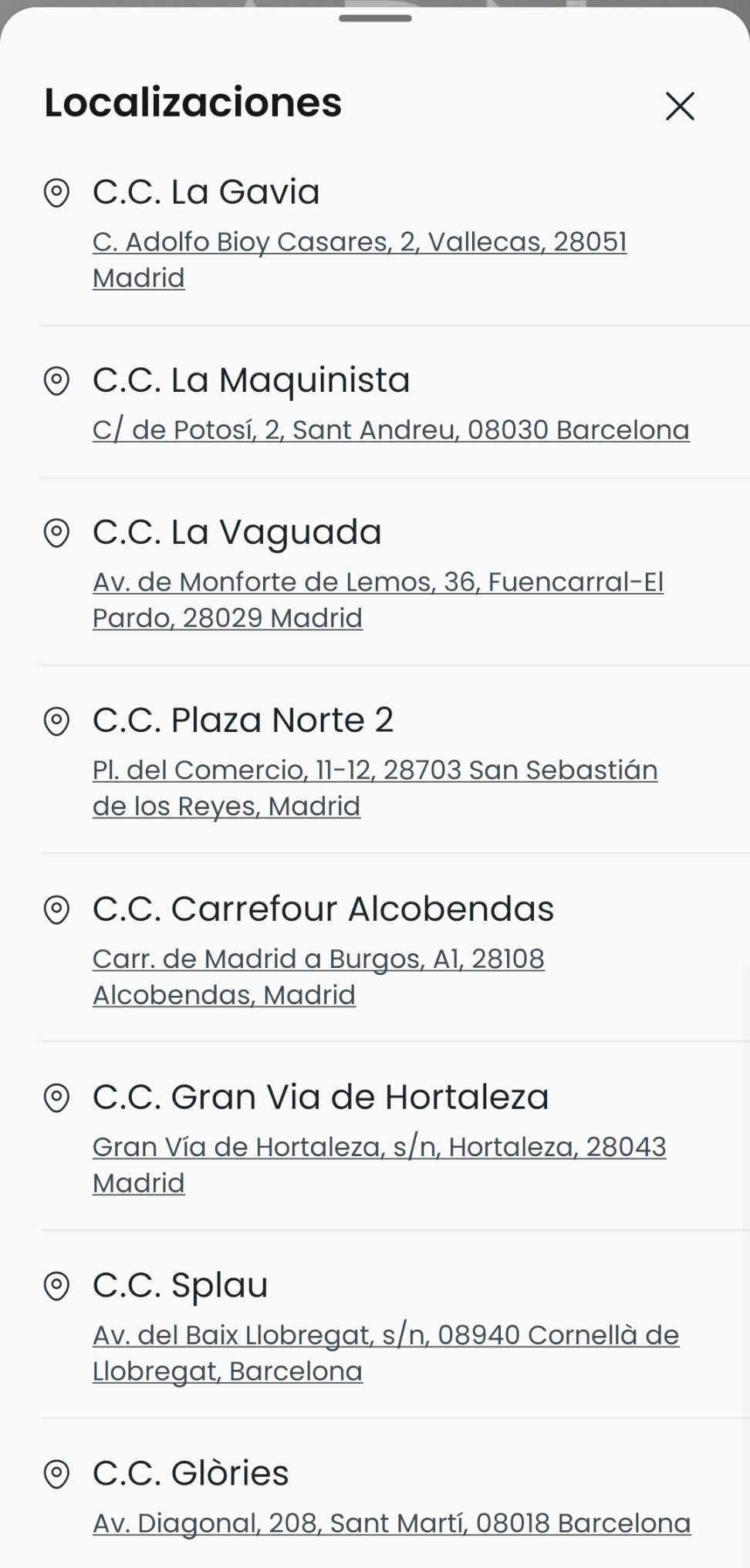This screenshot has width=750, height=1568.
Task: Open the C.C. La Vaguada address link
Action: 378,600
